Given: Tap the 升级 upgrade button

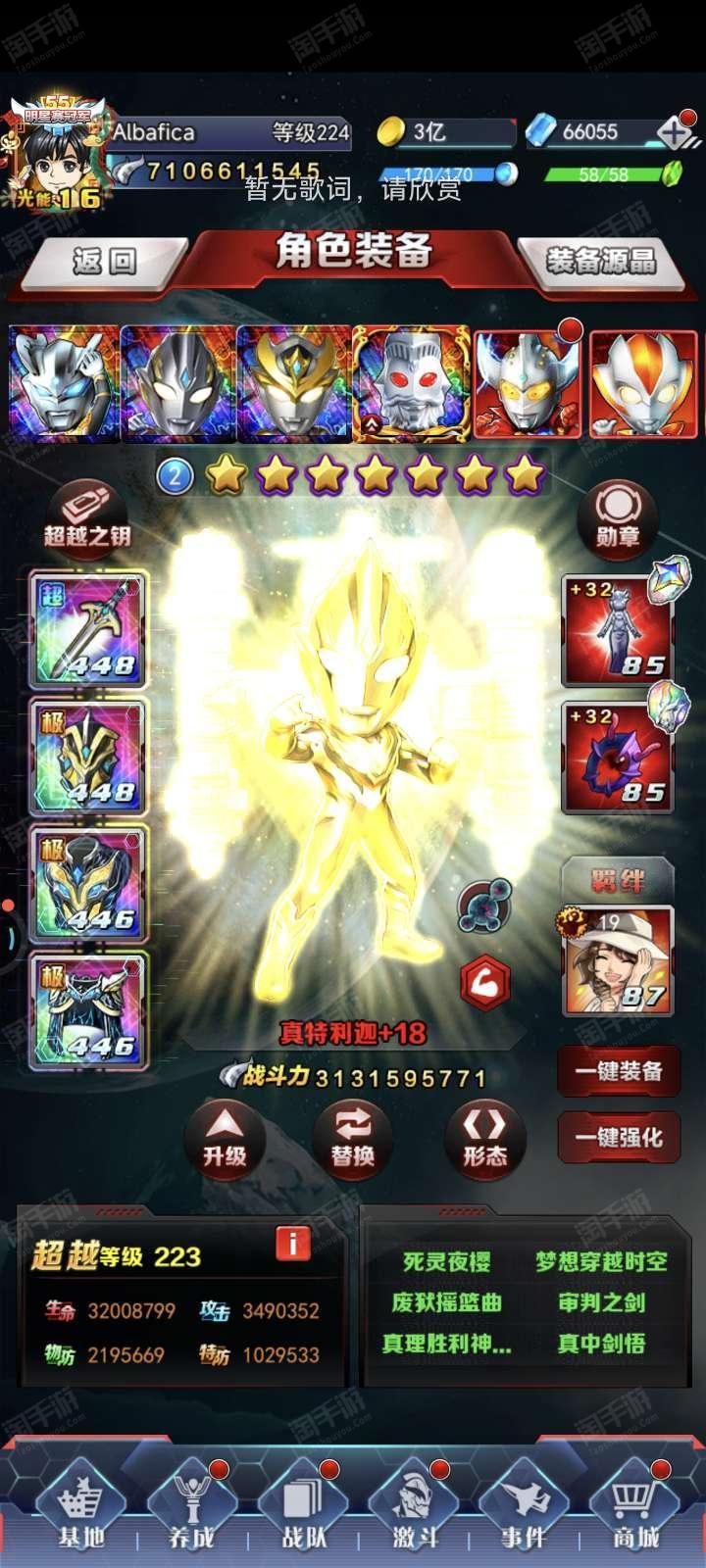Looking at the screenshot, I should click(x=225, y=1138).
